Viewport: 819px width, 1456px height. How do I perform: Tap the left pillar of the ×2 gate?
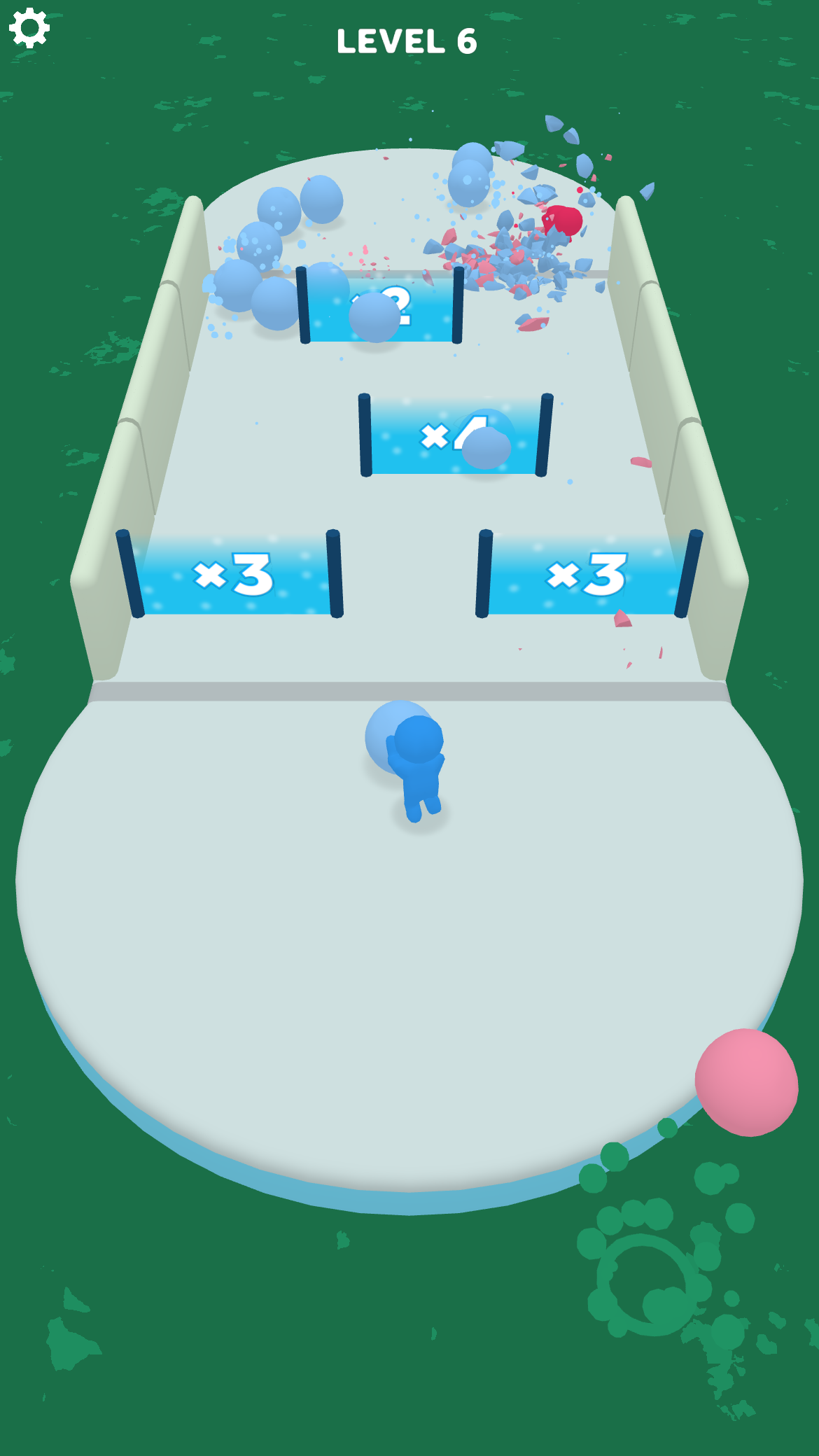[302, 307]
